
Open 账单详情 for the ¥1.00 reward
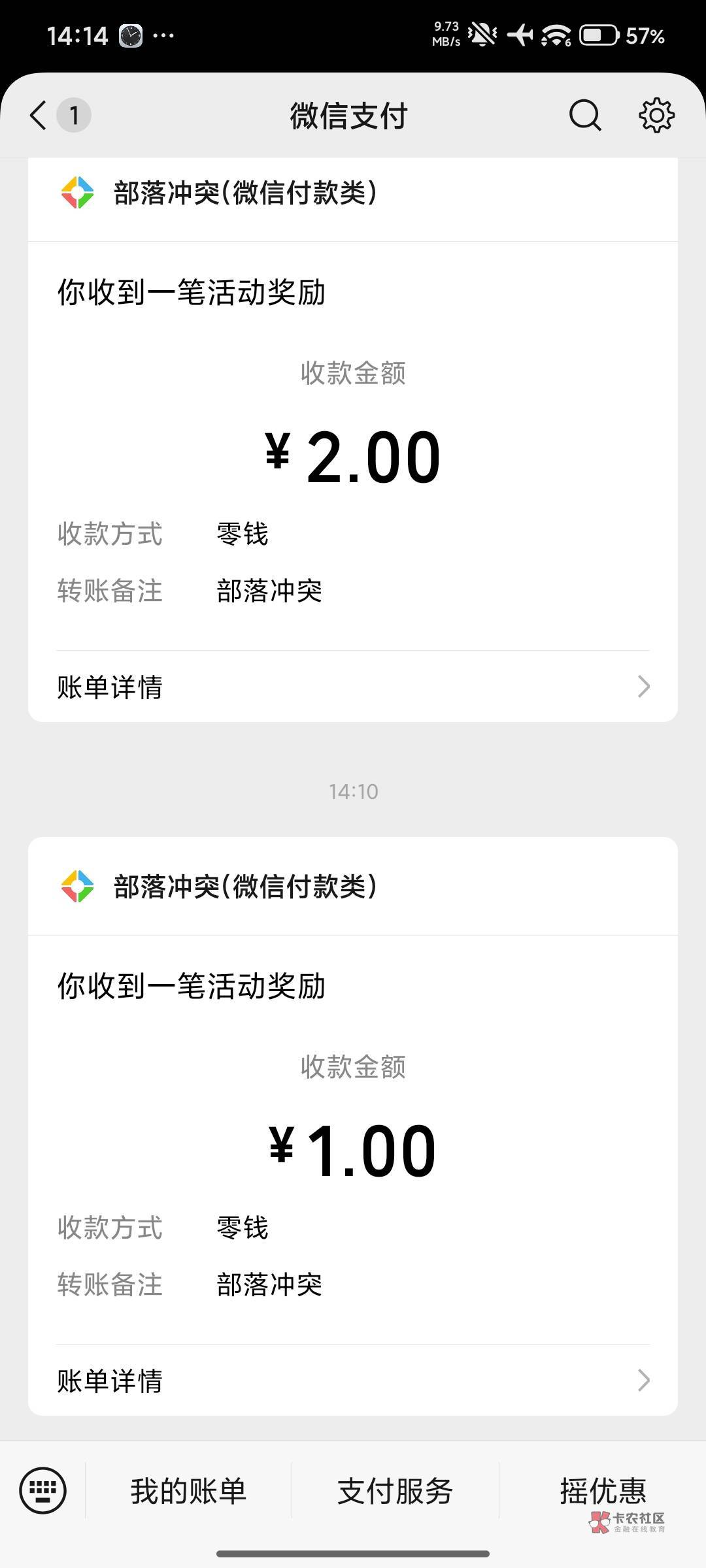353,1380
